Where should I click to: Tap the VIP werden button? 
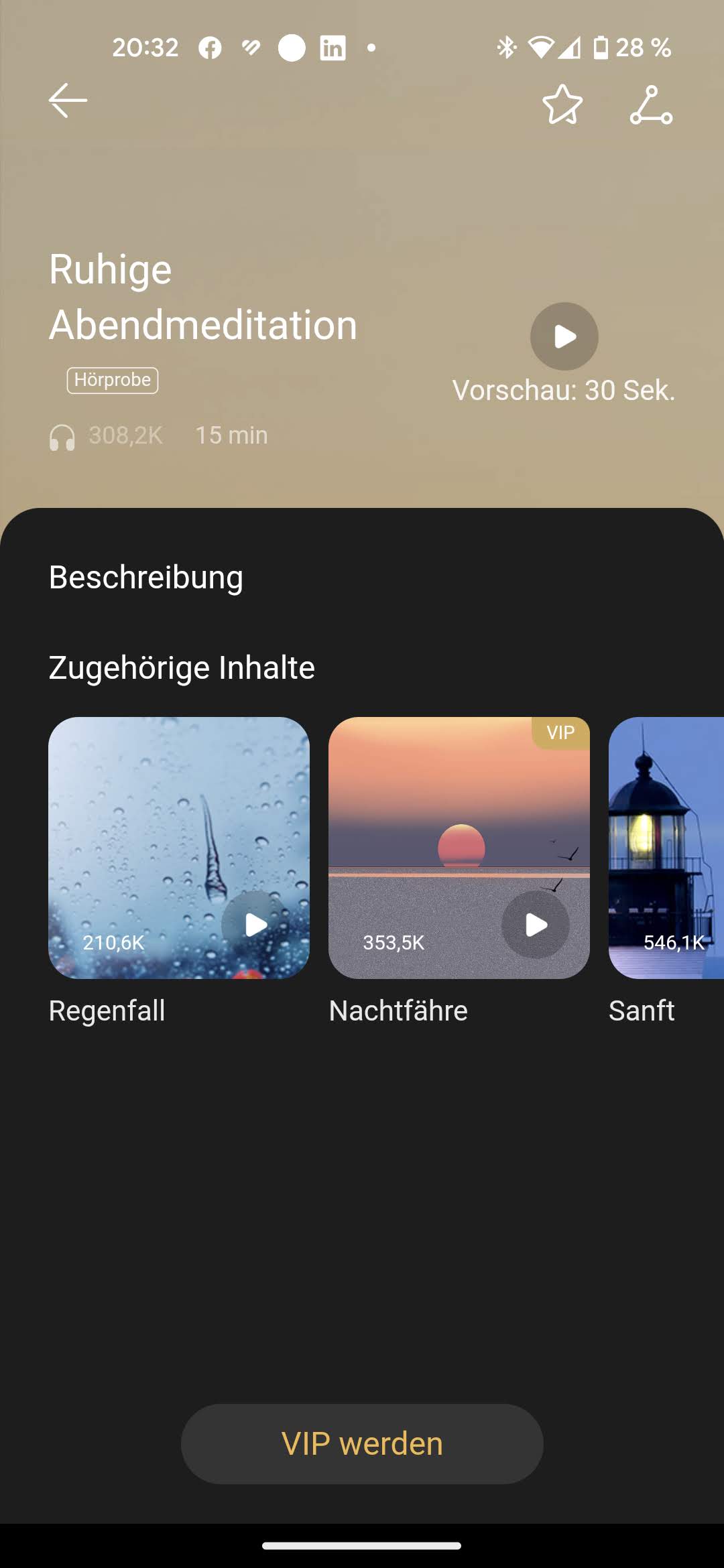click(x=362, y=1444)
